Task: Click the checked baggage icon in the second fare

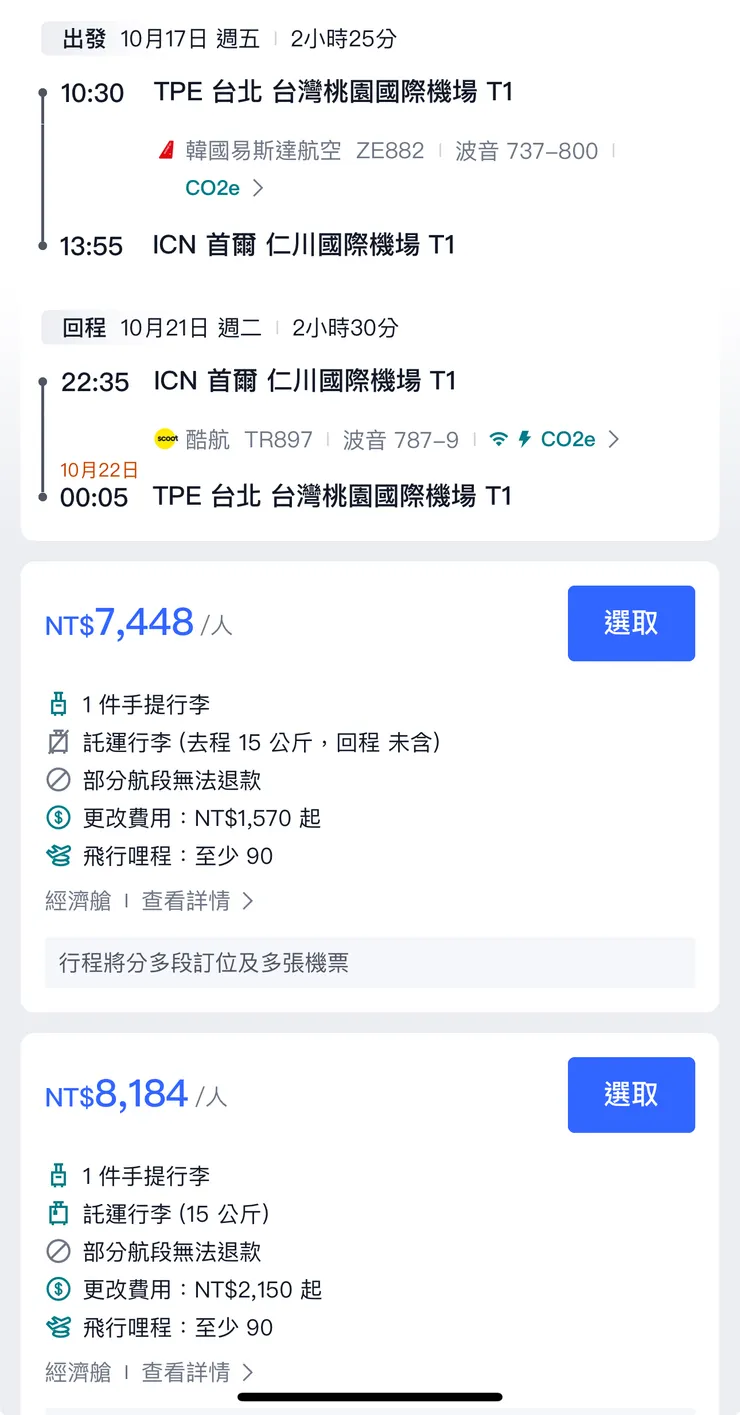Action: pyautogui.click(x=59, y=1213)
